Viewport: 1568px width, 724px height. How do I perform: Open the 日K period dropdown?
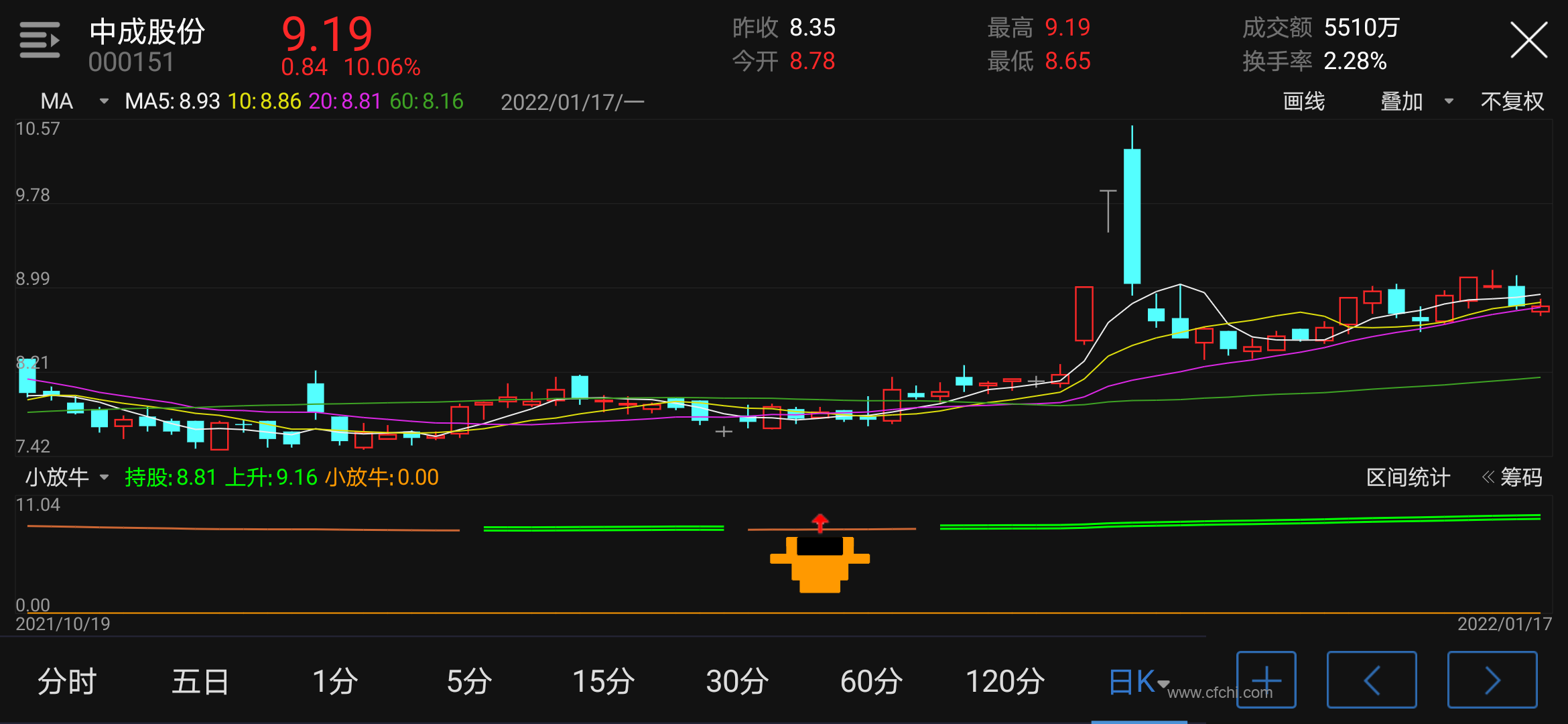point(1138,681)
